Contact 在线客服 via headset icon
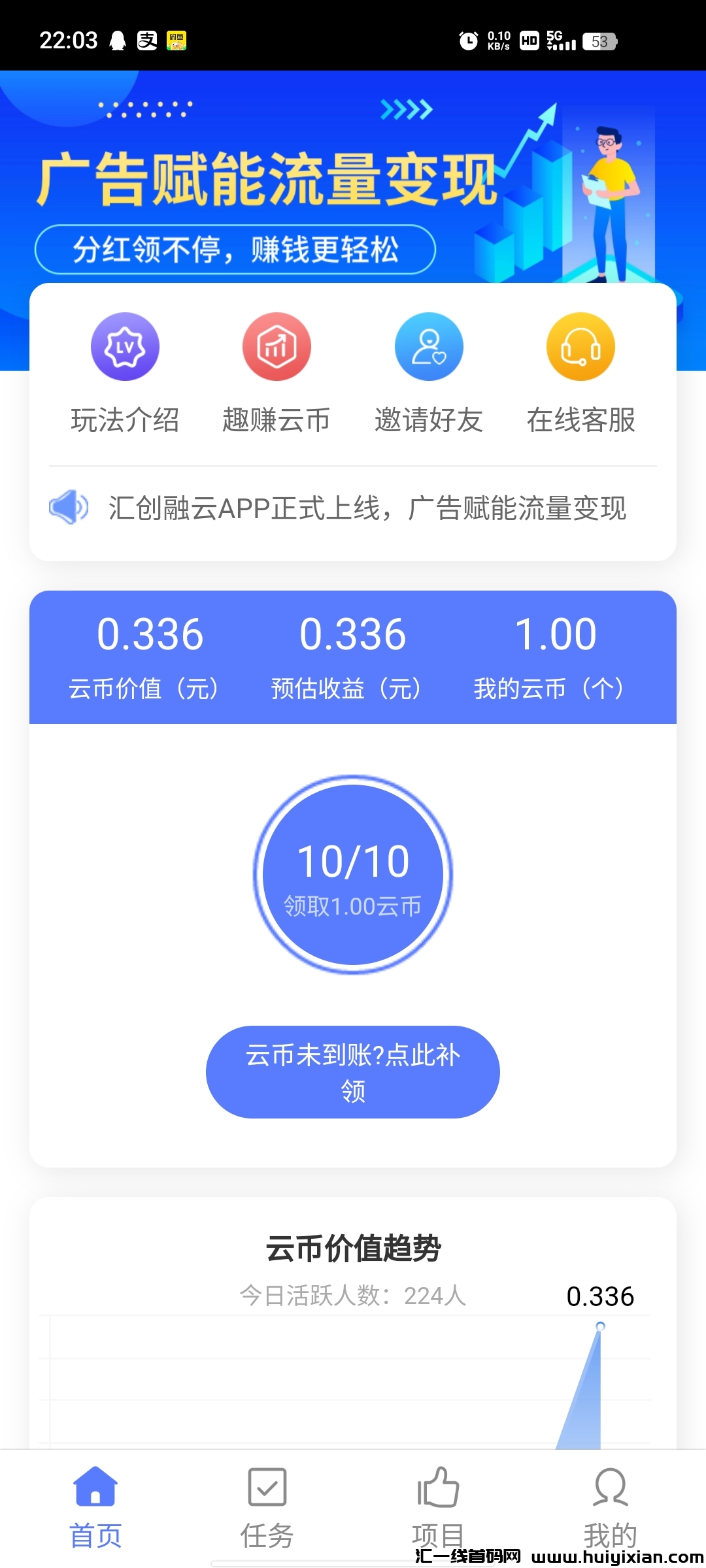This screenshot has width=706, height=1568. point(580,346)
